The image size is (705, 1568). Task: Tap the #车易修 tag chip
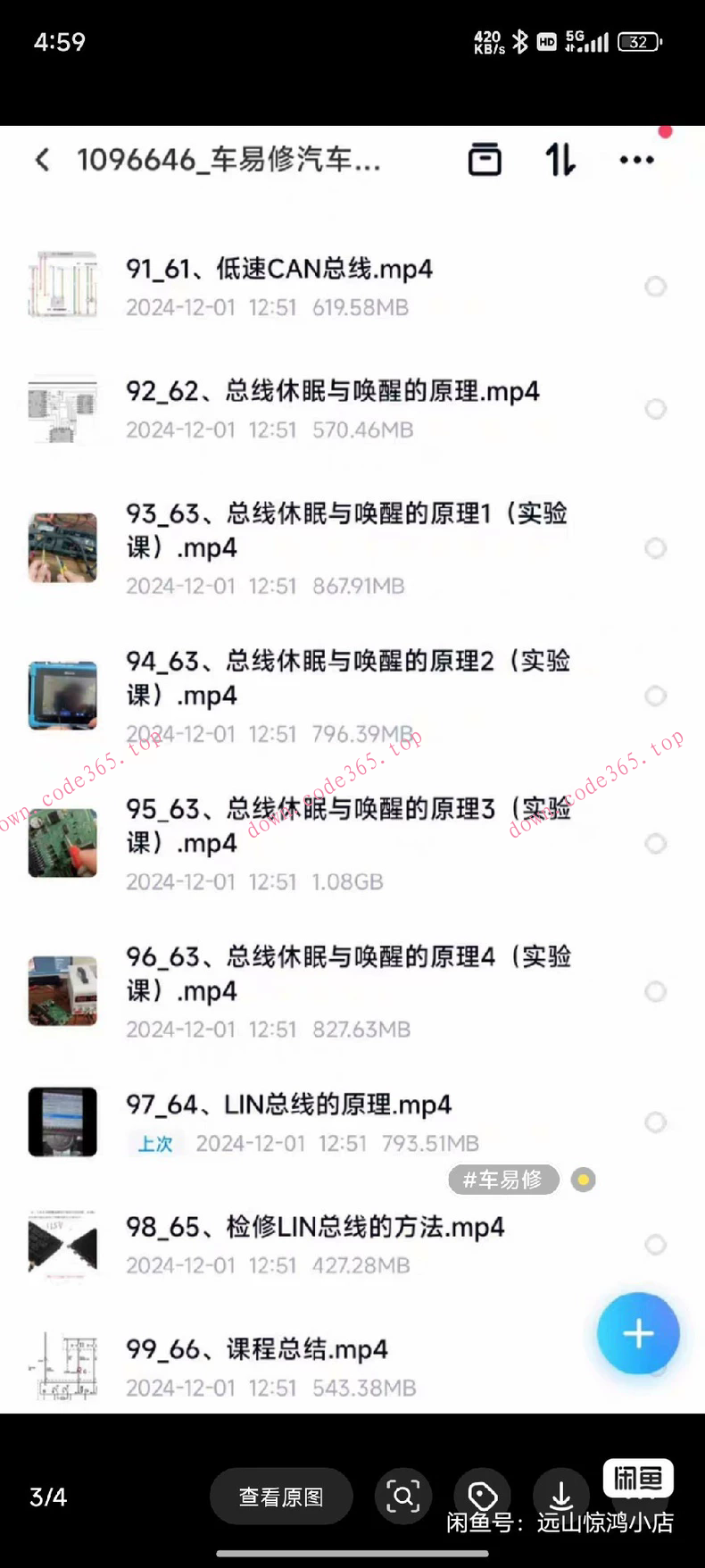pyautogui.click(x=502, y=1179)
